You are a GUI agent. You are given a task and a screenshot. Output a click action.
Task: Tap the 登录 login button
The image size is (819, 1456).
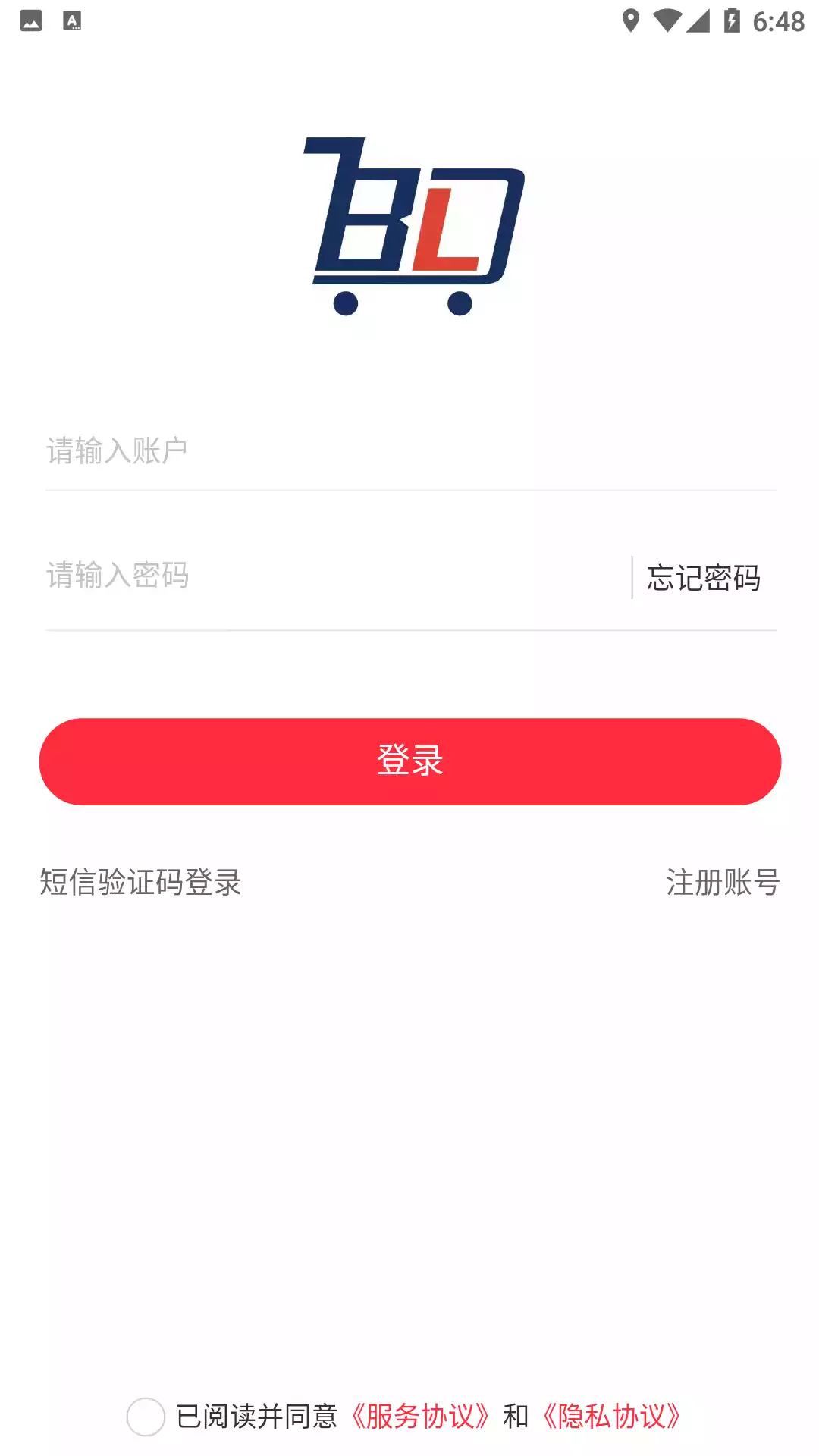[409, 762]
